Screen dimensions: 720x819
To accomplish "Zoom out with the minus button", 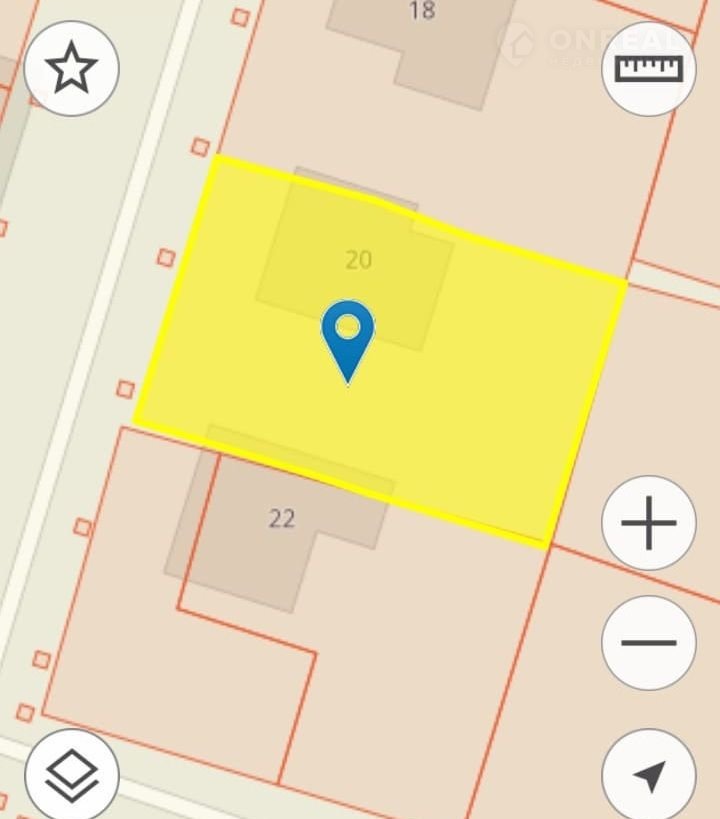I will click(649, 642).
